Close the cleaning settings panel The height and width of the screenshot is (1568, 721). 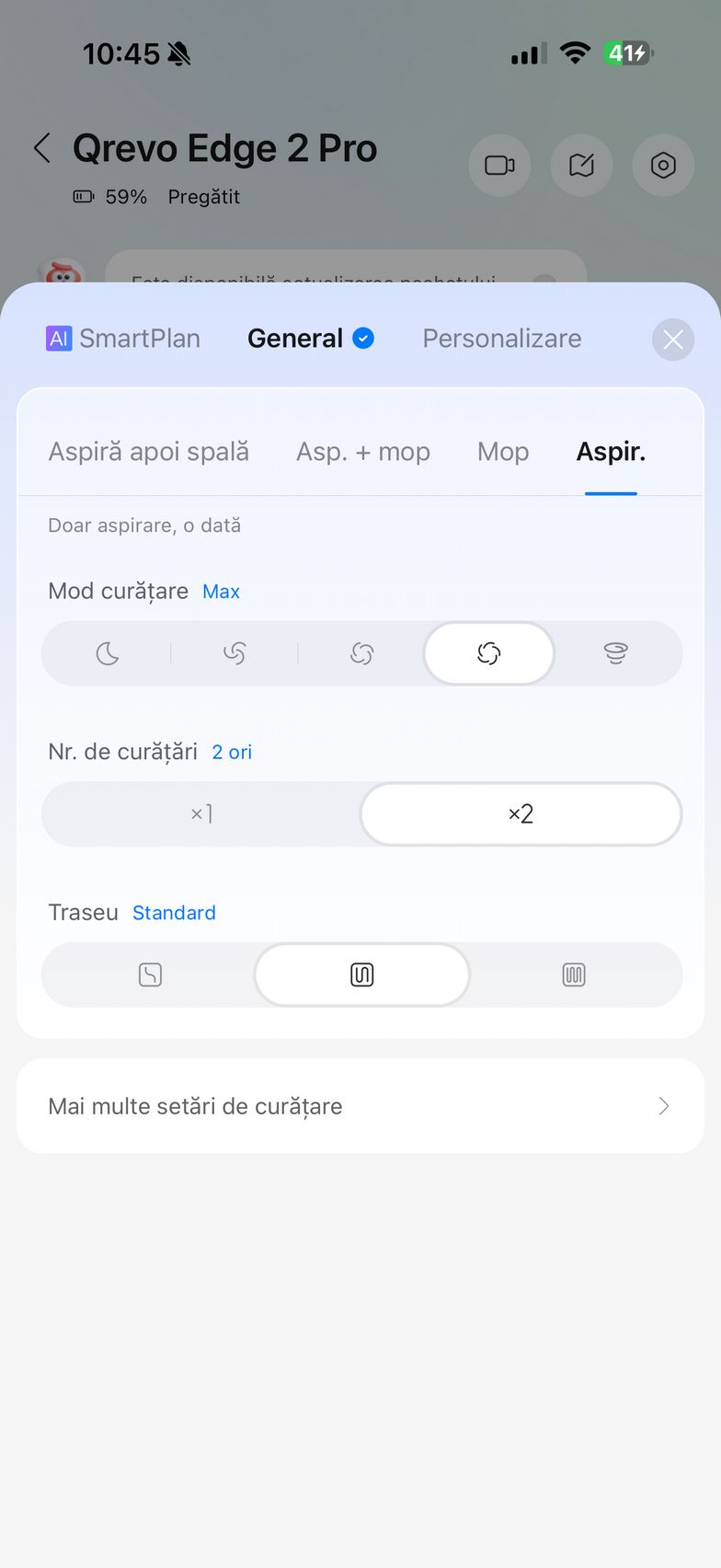point(672,340)
